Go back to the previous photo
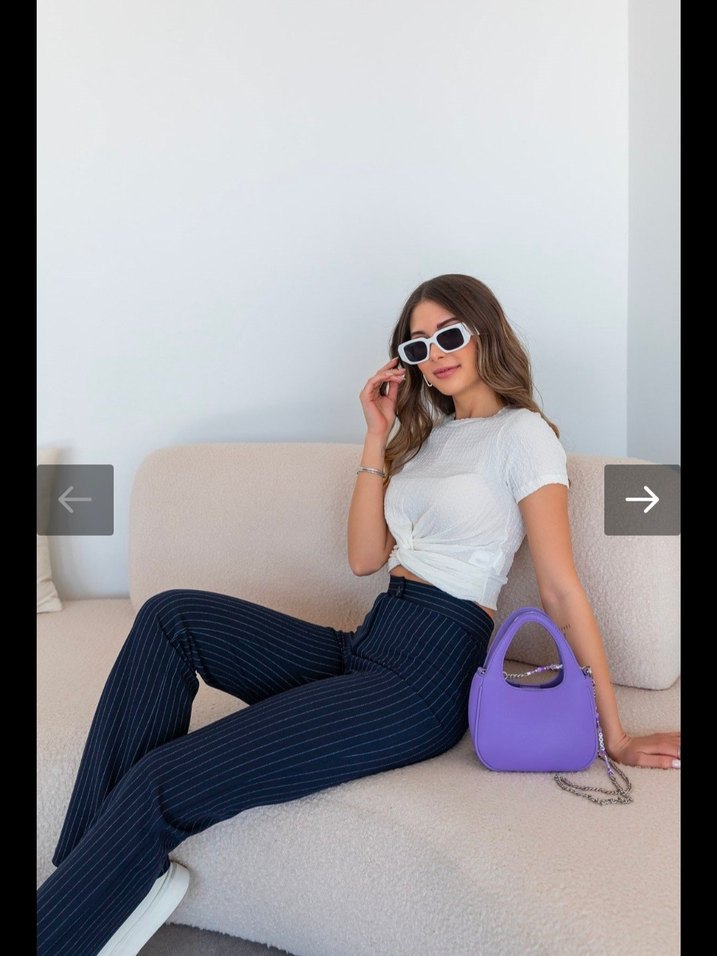717x956 pixels. tap(75, 499)
